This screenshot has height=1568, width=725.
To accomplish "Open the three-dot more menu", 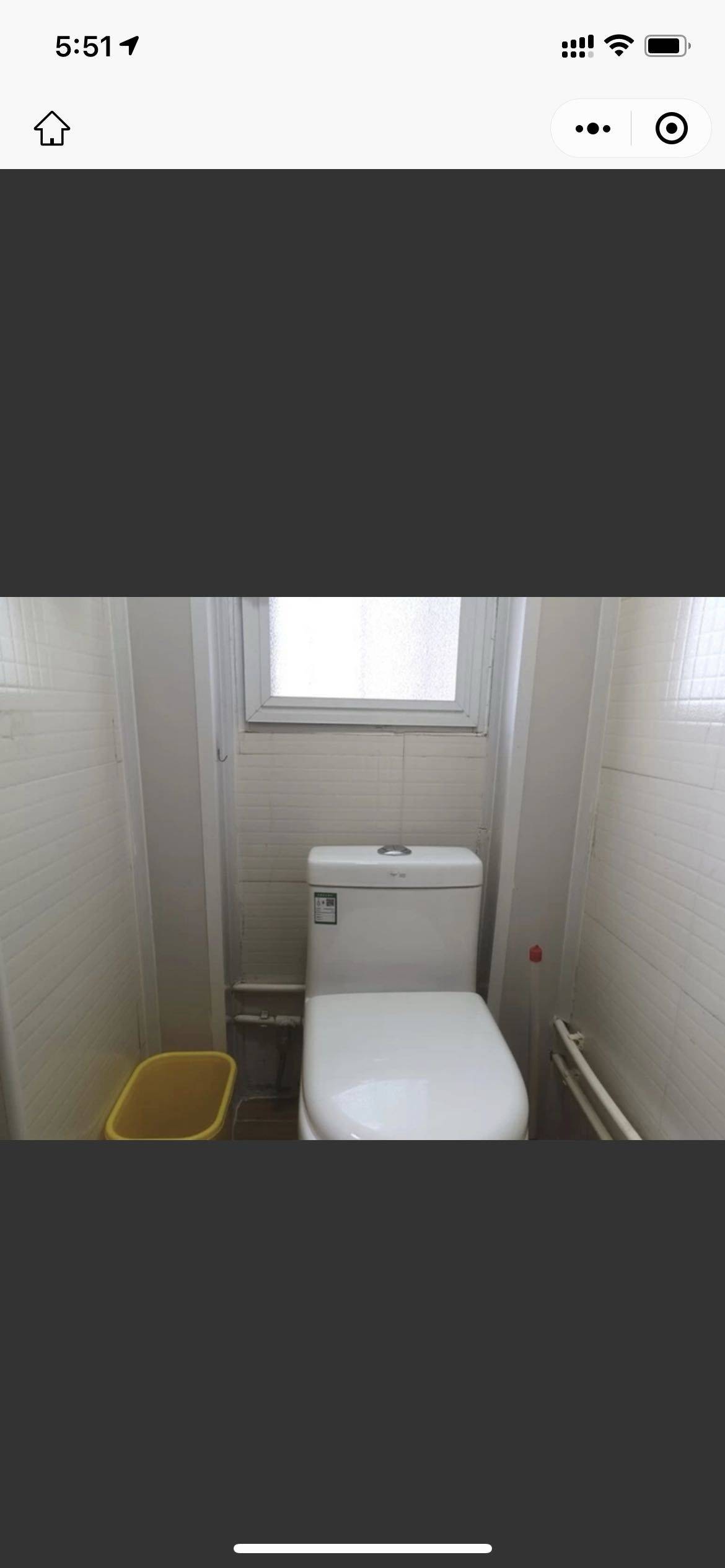I will point(593,128).
